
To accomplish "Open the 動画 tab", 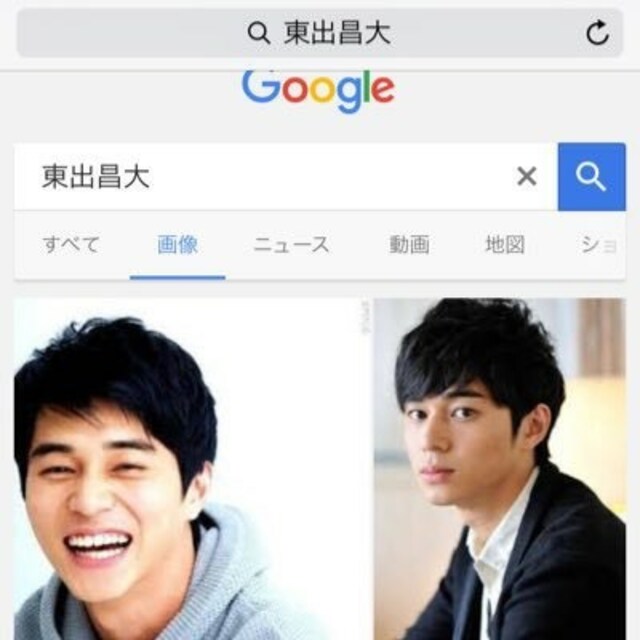I will [x=409, y=245].
